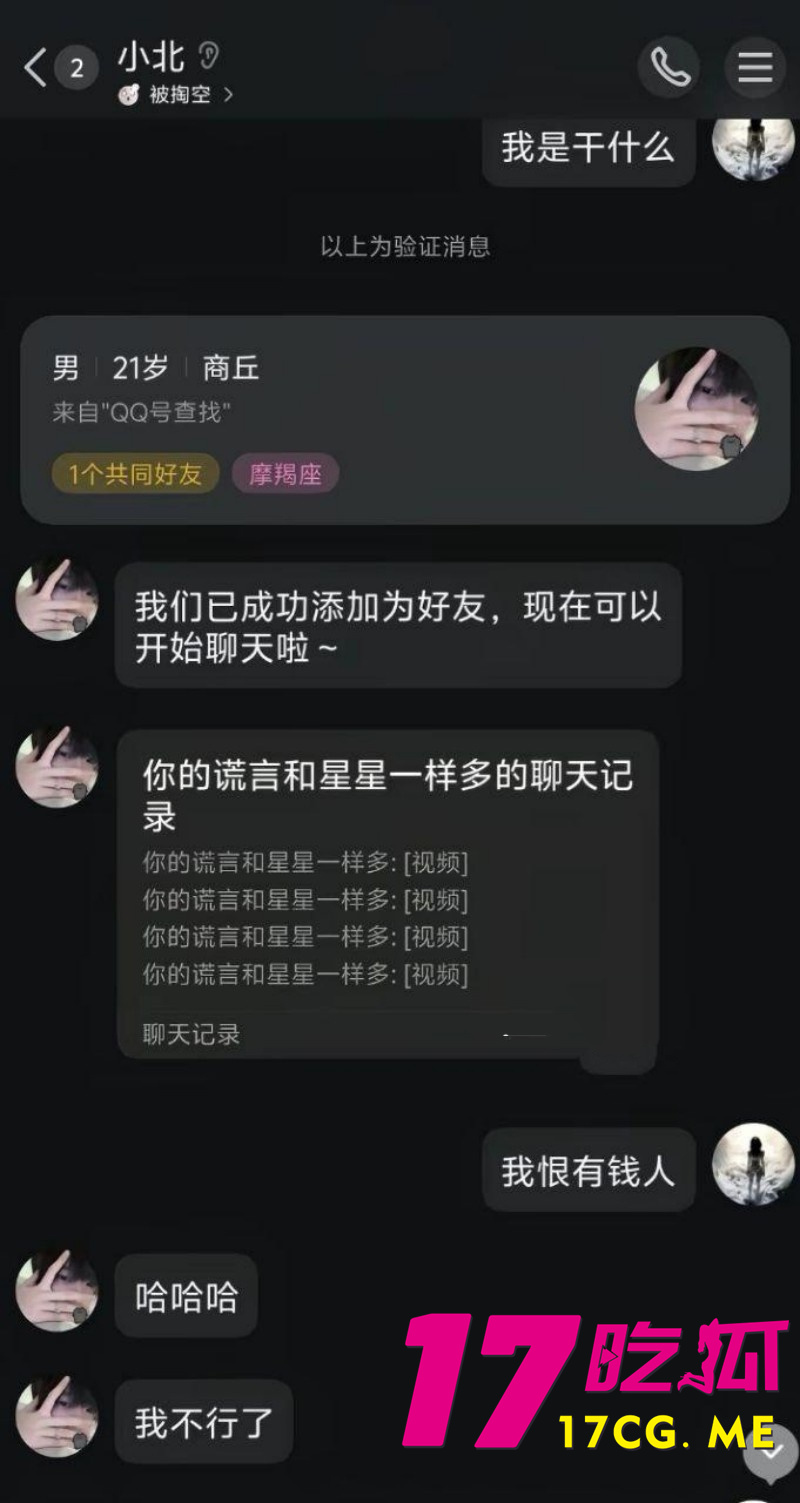Open your own avatar beside 我恨有钱人
Screen dimensions: 800x1503
753,1169
